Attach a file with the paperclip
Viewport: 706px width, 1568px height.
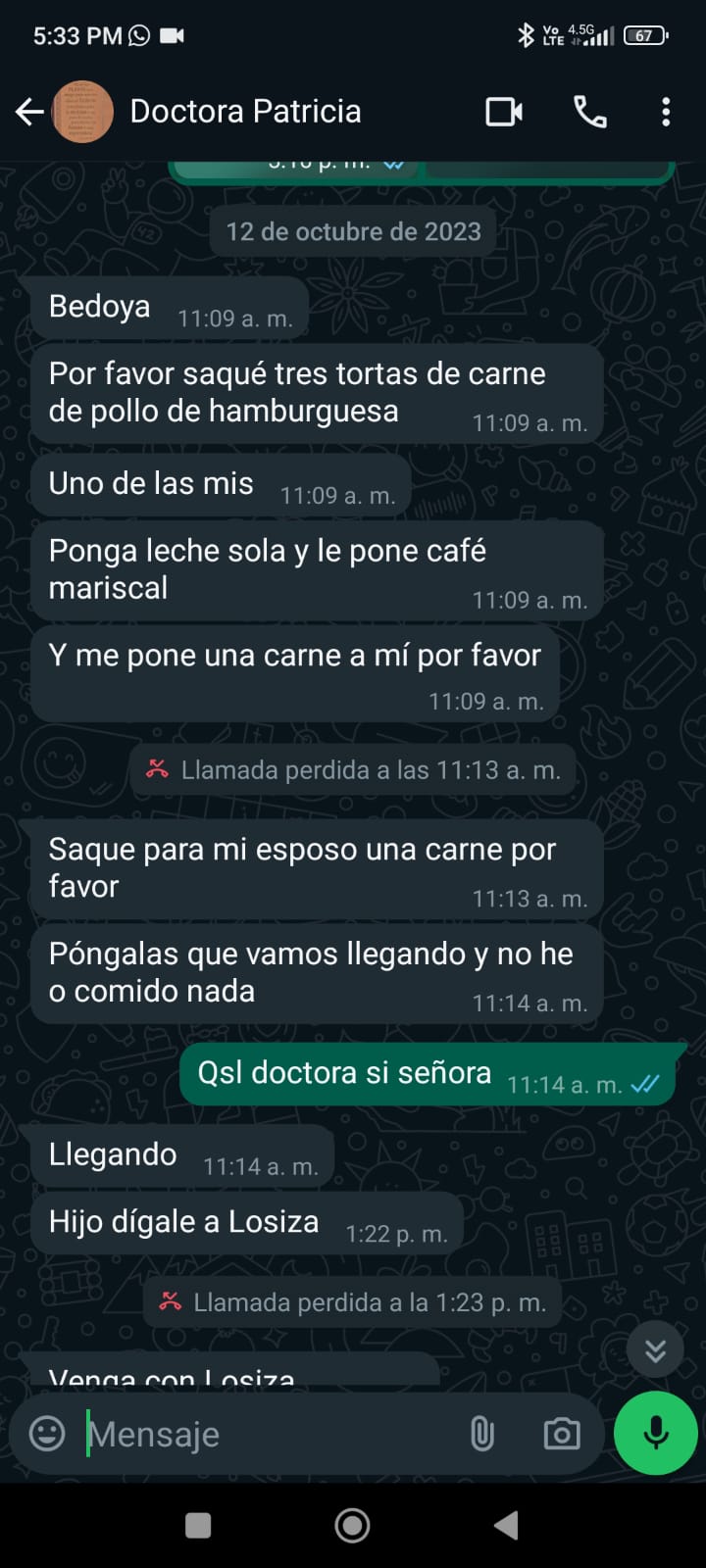click(x=481, y=1434)
